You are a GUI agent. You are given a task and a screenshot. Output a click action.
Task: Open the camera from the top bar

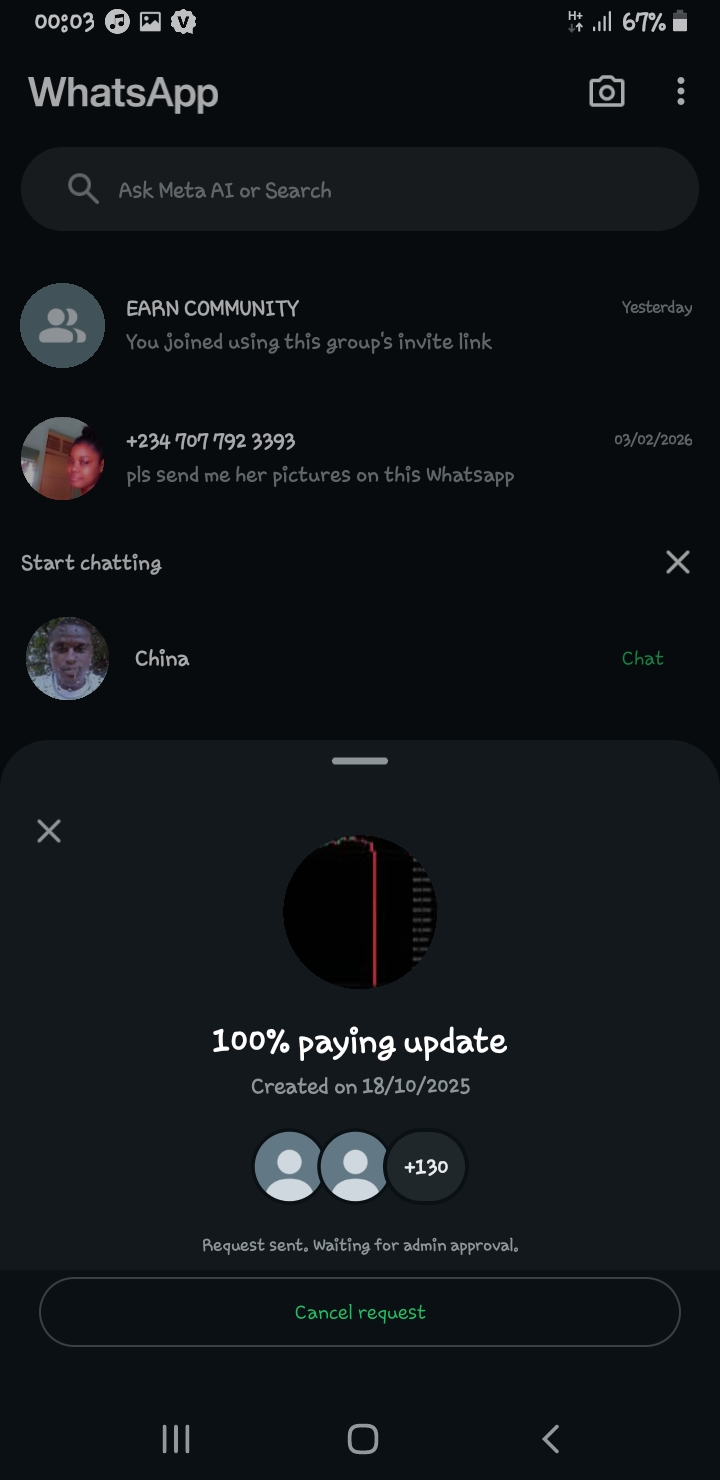click(606, 92)
